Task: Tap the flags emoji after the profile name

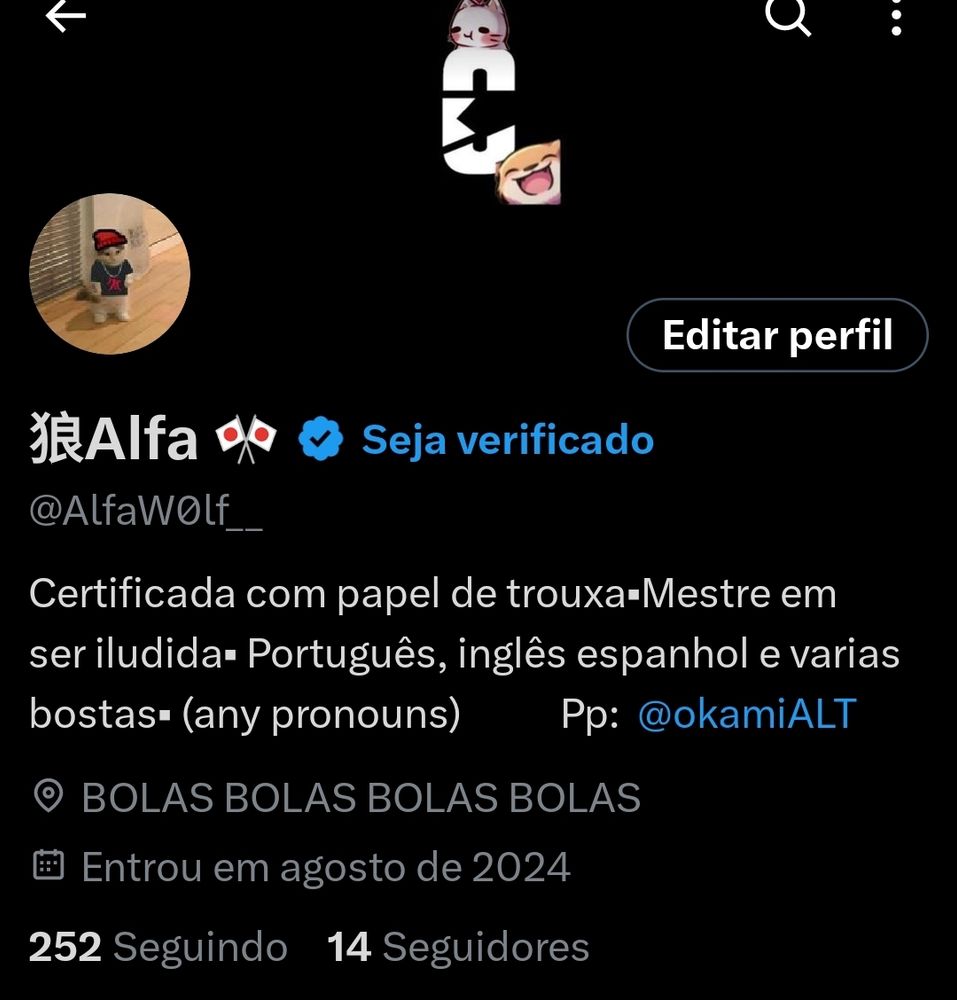Action: tap(247, 437)
